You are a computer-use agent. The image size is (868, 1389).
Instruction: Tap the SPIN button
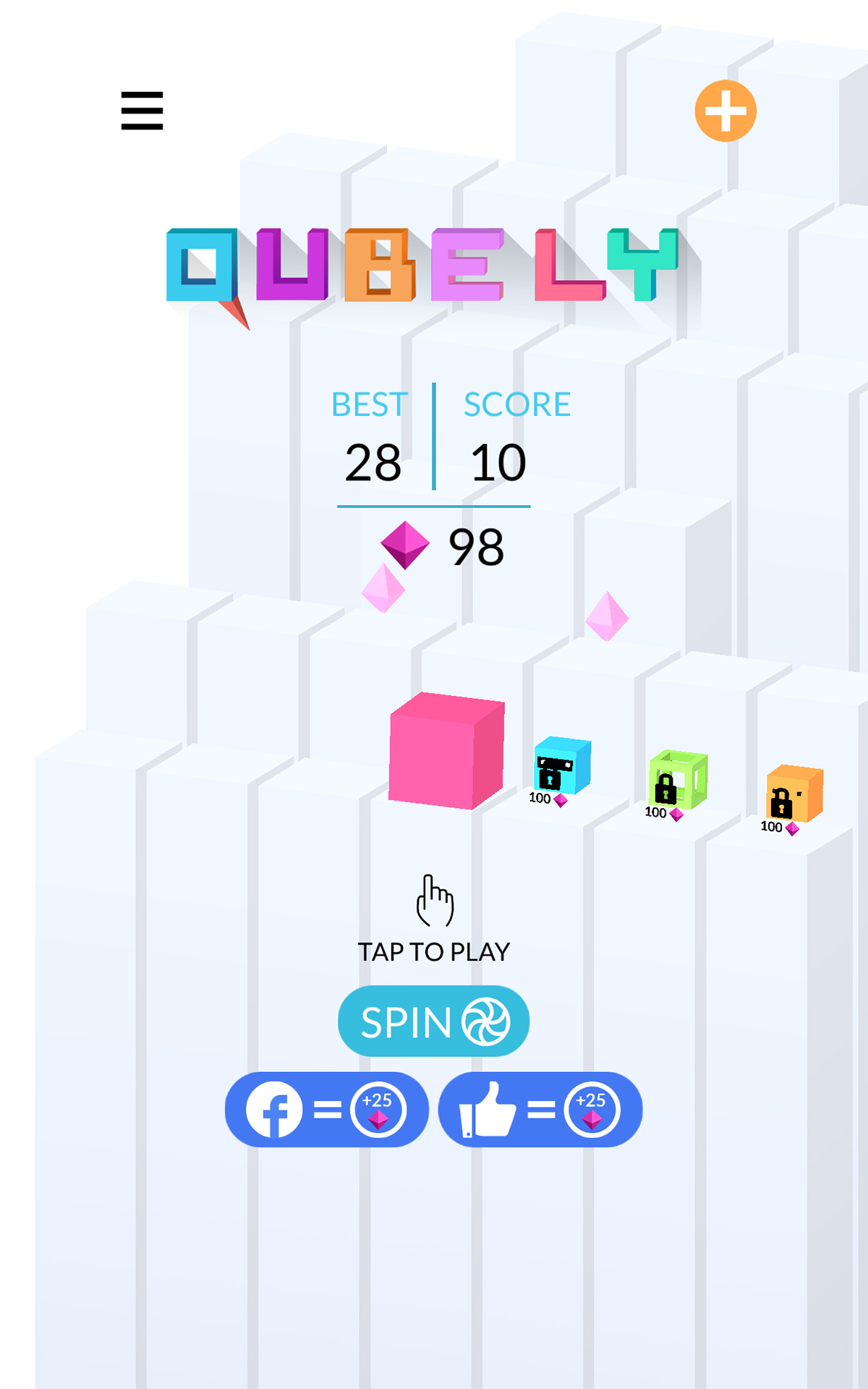[433, 1021]
